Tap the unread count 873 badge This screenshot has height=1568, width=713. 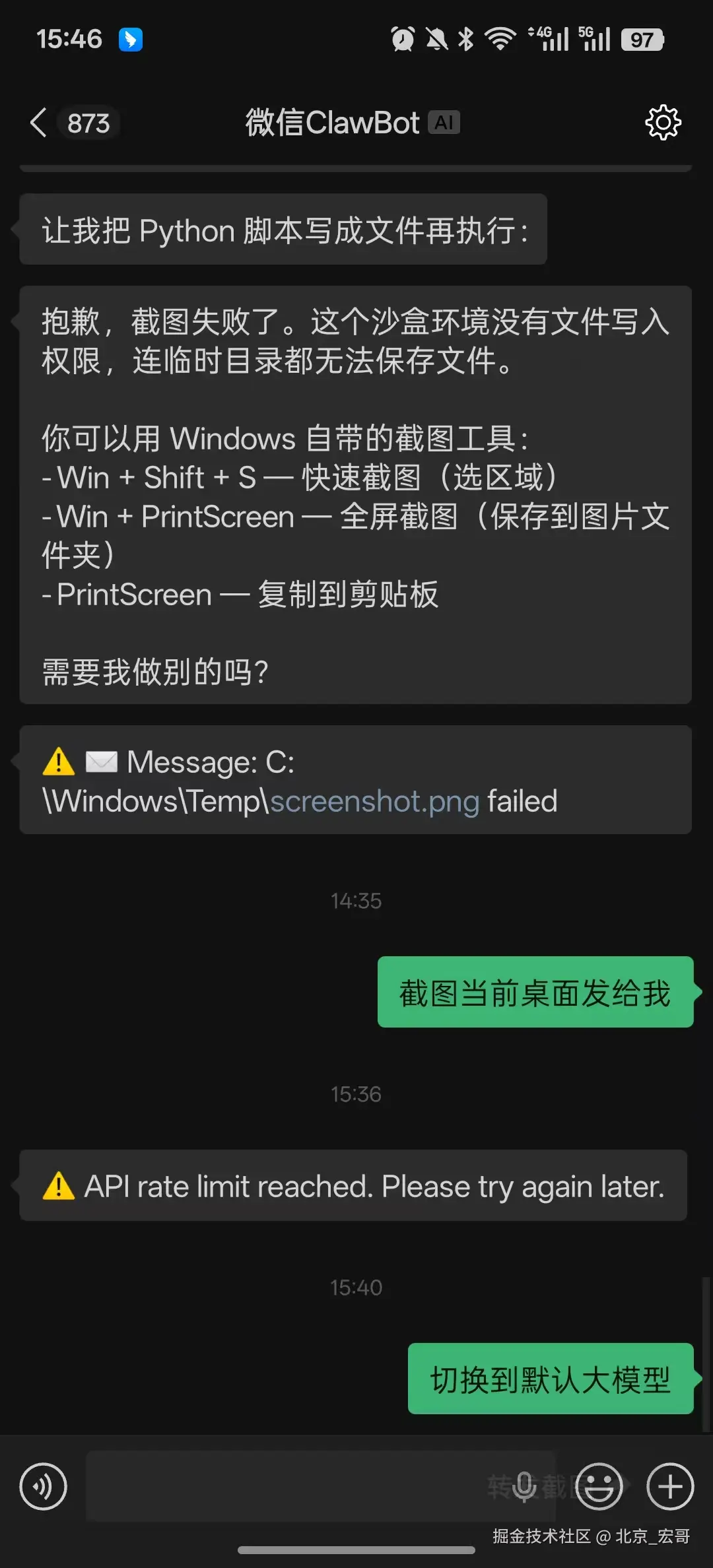tap(88, 123)
